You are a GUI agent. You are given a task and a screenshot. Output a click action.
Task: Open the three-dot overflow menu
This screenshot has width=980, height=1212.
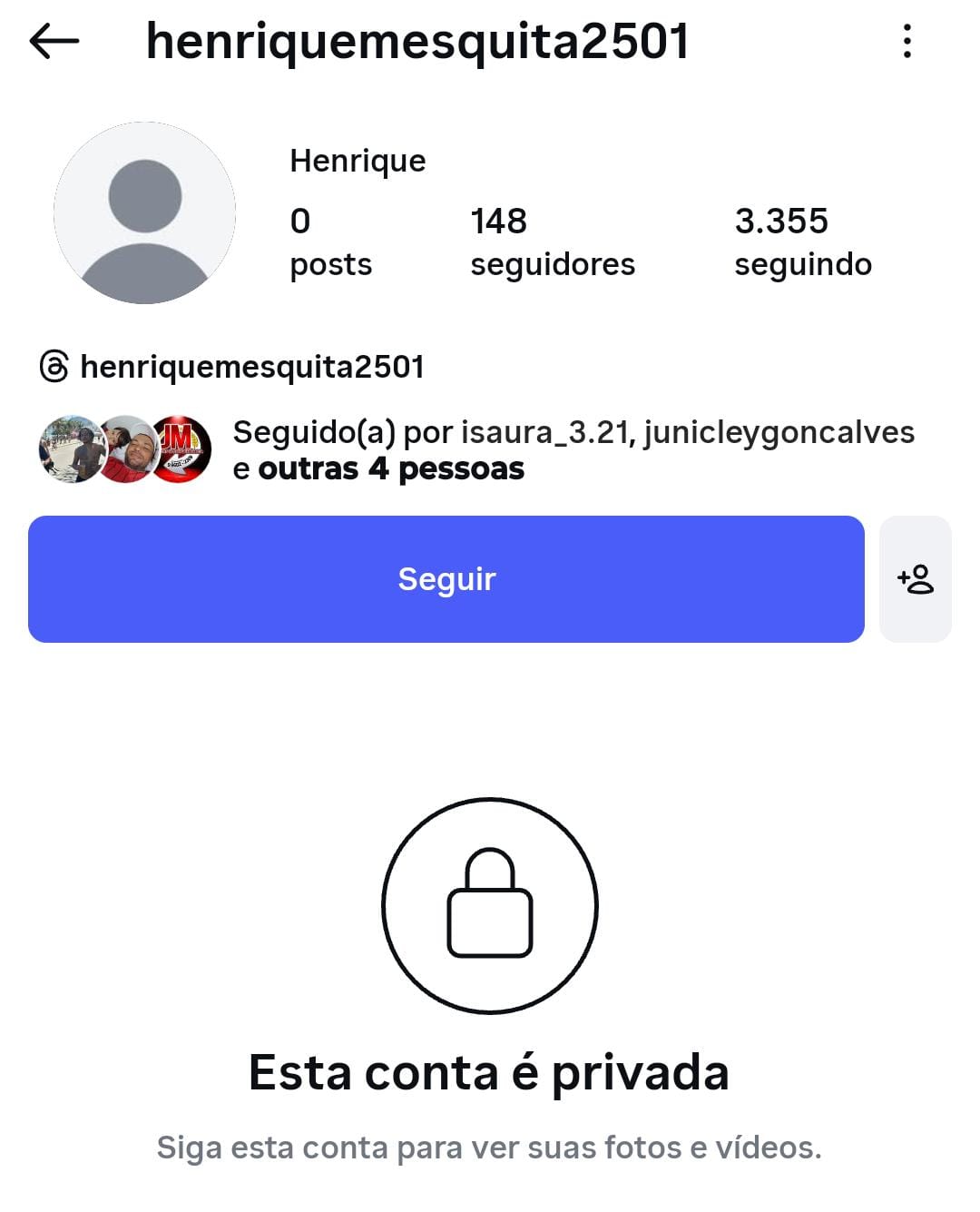pyautogui.click(x=906, y=41)
